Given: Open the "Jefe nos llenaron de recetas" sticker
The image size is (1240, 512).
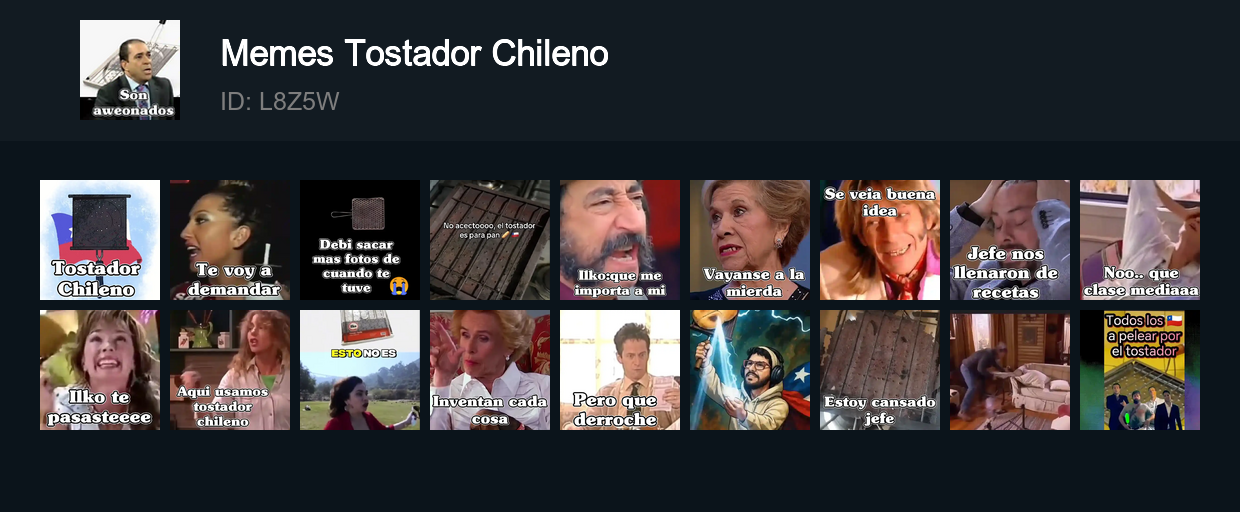Looking at the screenshot, I should click(1010, 240).
